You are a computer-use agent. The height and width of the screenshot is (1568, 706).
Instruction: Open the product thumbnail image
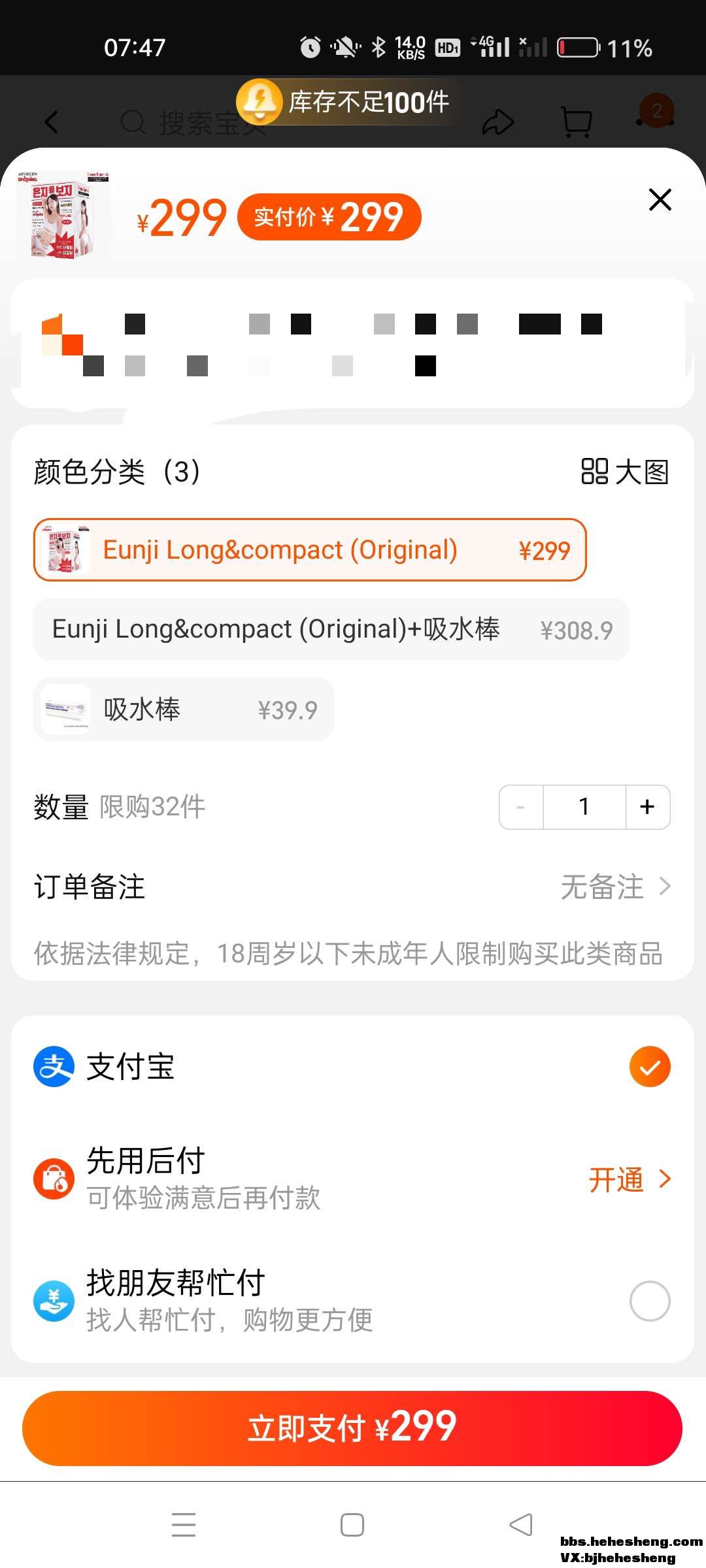(62, 216)
